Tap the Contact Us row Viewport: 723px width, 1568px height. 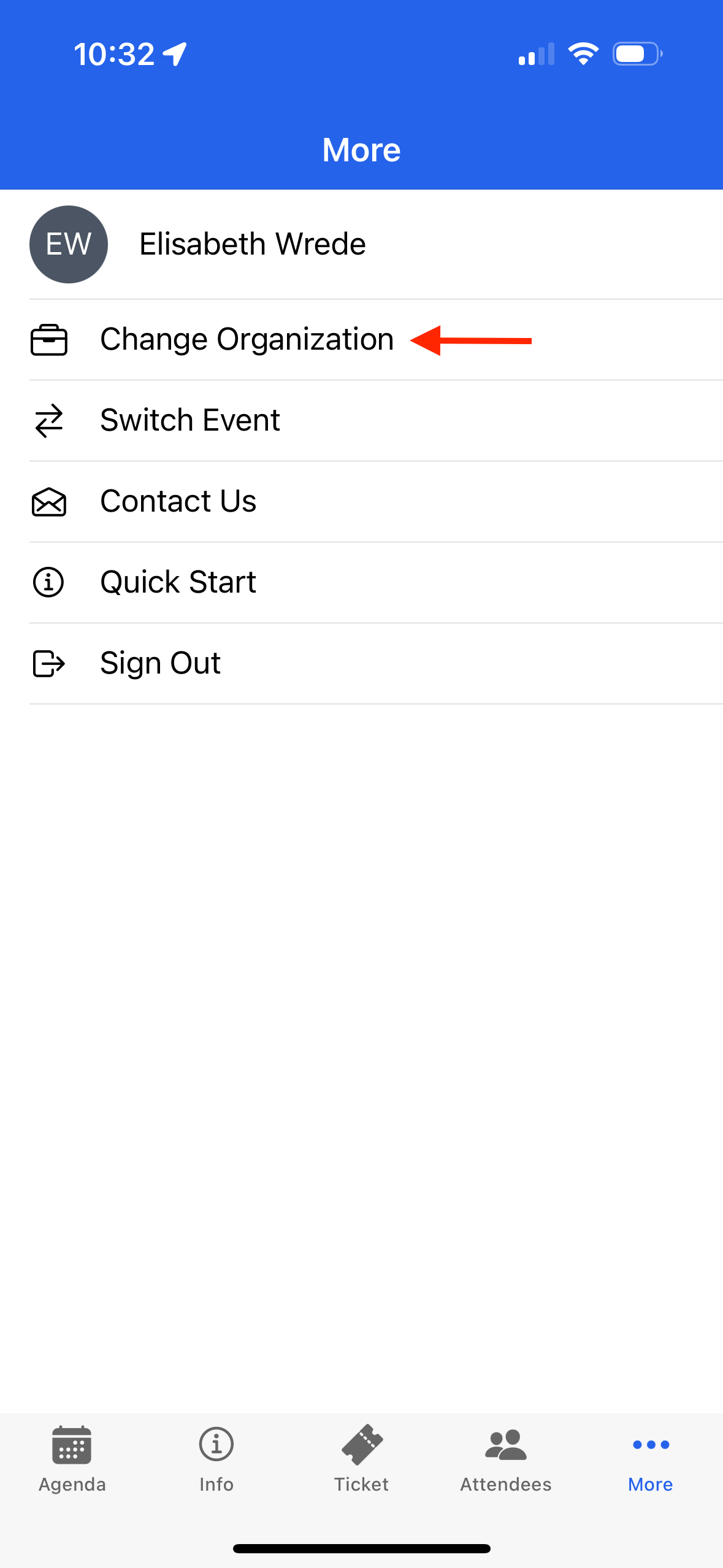(x=376, y=502)
